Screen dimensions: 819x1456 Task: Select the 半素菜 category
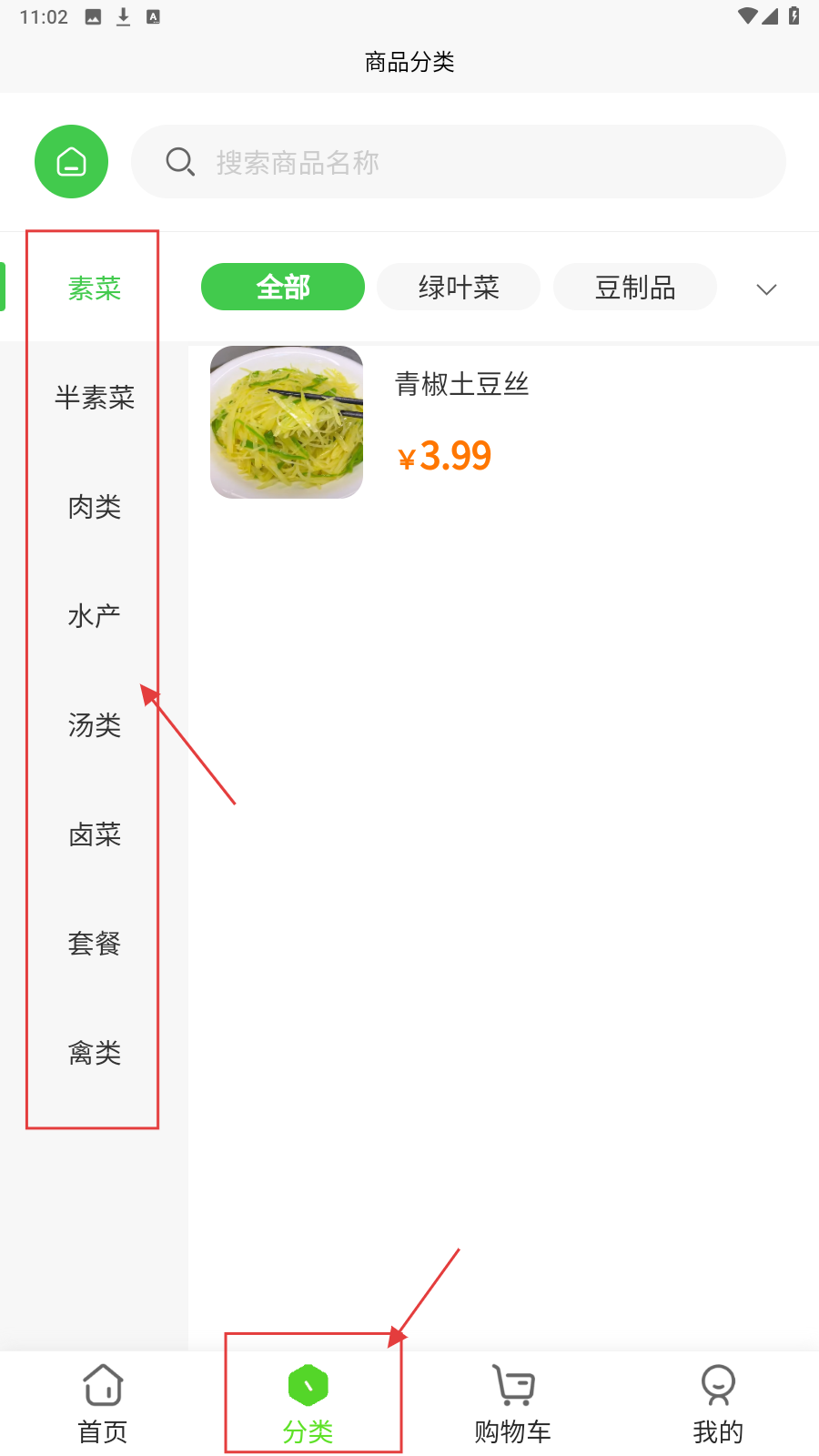click(94, 398)
